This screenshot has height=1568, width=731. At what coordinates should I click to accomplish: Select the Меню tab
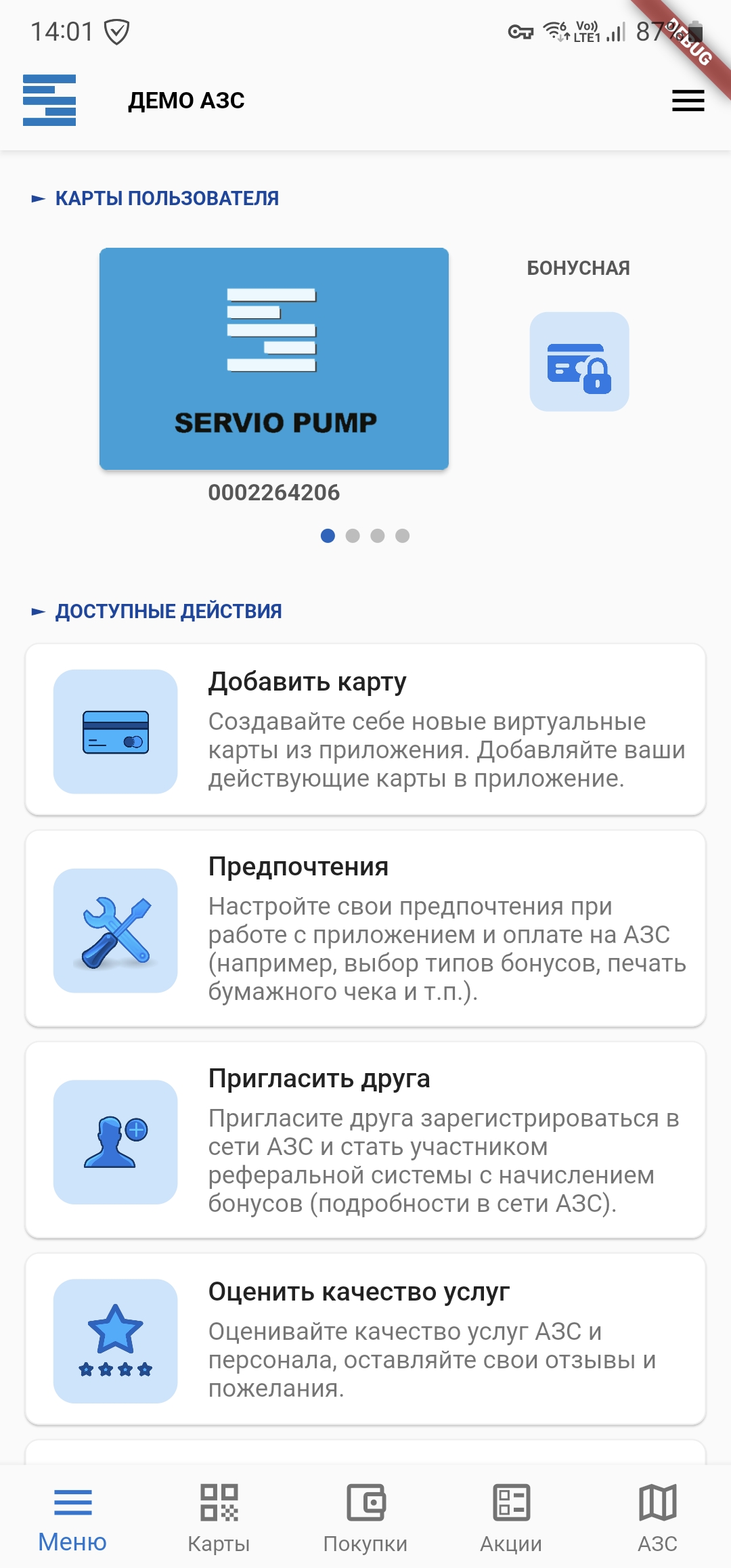click(72, 1518)
